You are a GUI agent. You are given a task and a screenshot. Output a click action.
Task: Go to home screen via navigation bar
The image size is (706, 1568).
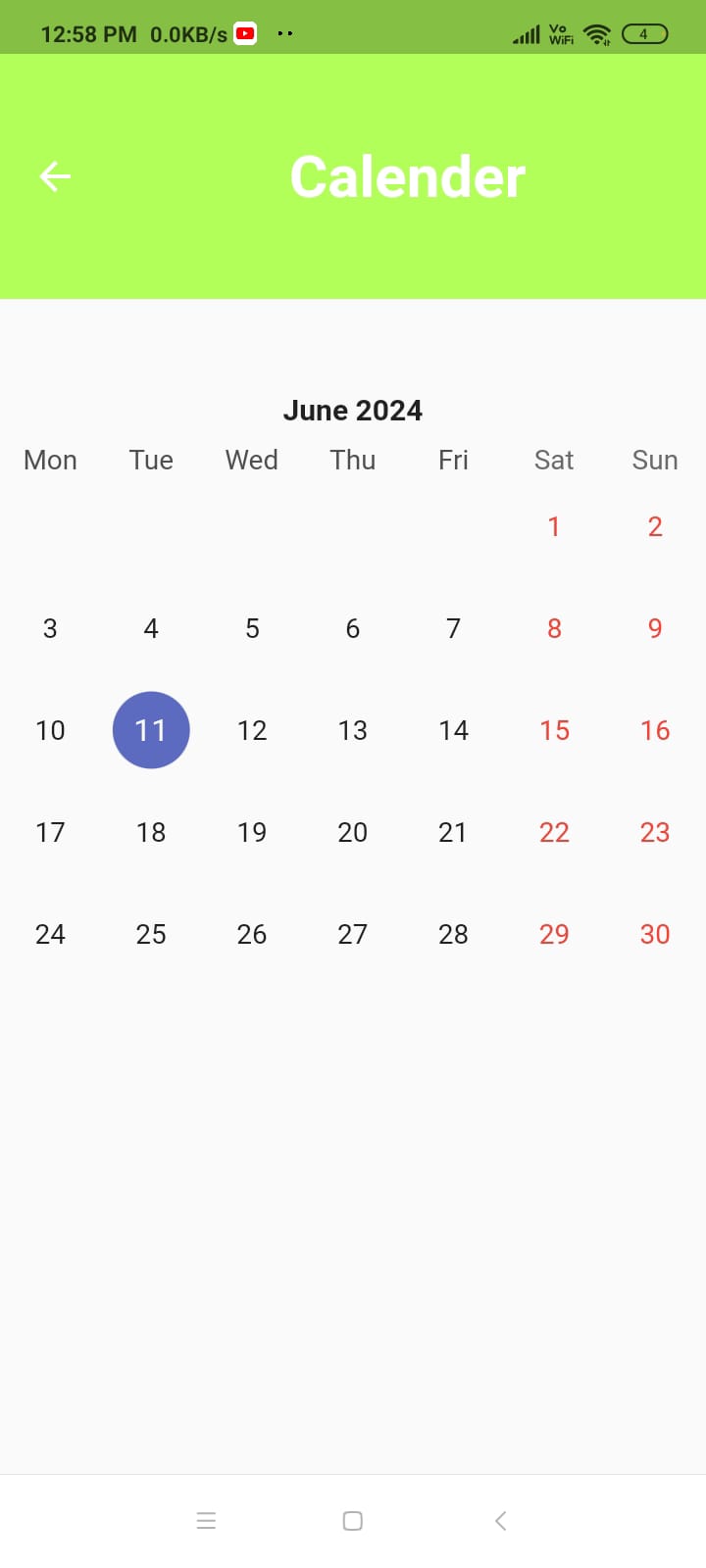[353, 1521]
